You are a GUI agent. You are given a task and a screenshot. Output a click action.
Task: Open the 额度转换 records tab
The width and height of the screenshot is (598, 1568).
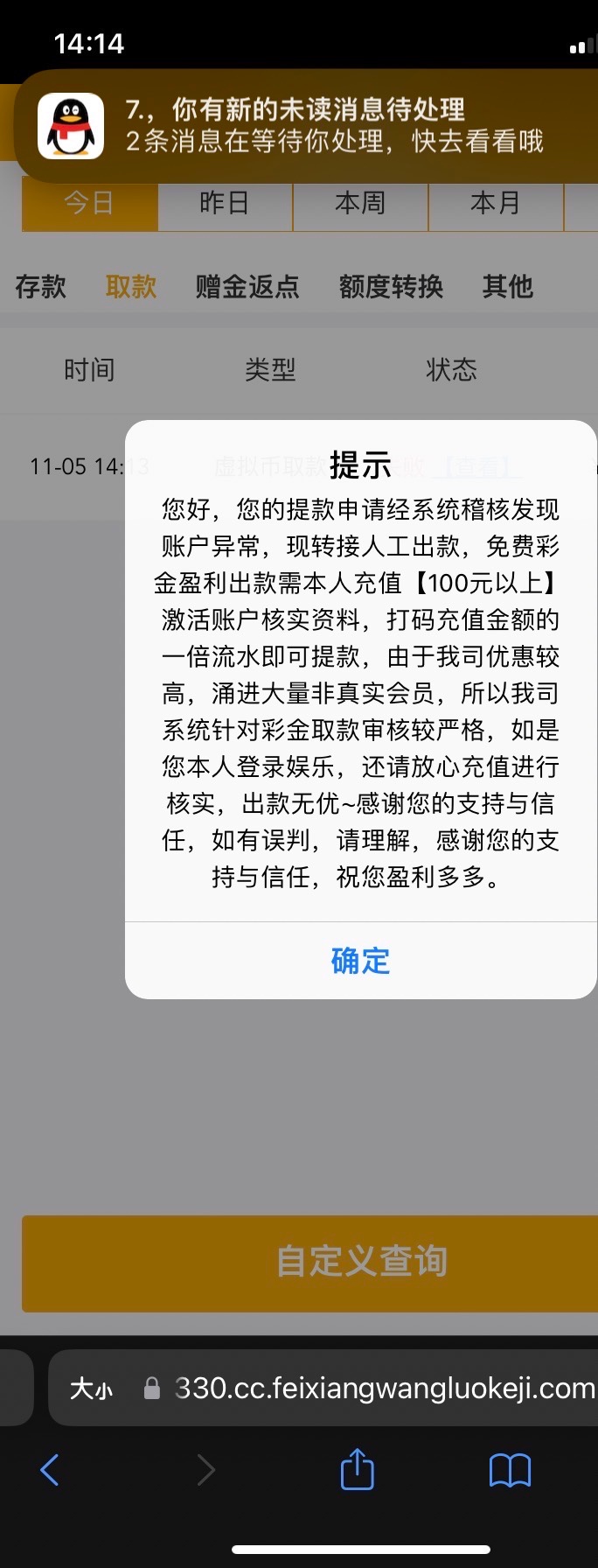point(391,286)
